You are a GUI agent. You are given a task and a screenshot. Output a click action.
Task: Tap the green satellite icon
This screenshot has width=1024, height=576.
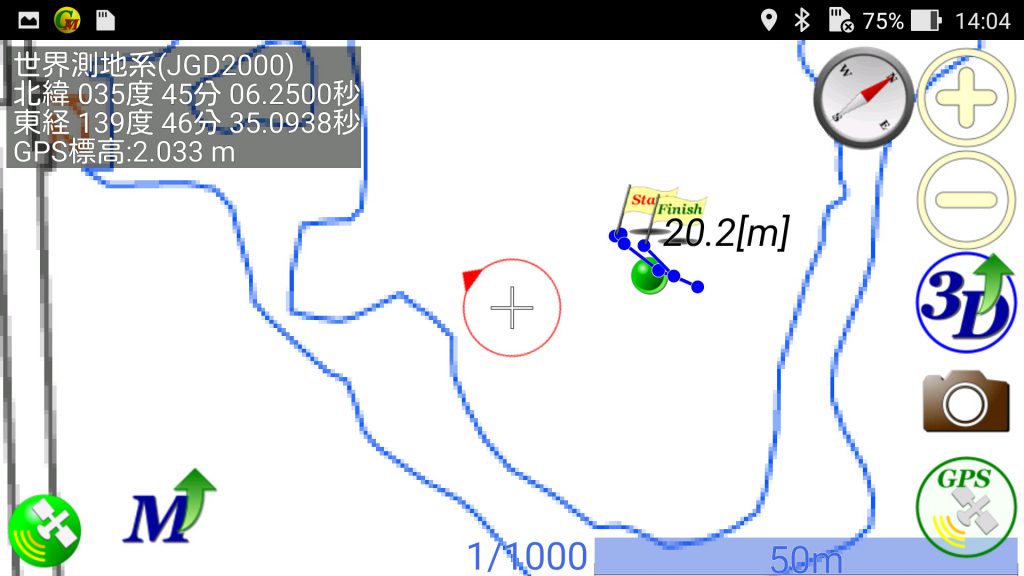pyautogui.click(x=44, y=530)
